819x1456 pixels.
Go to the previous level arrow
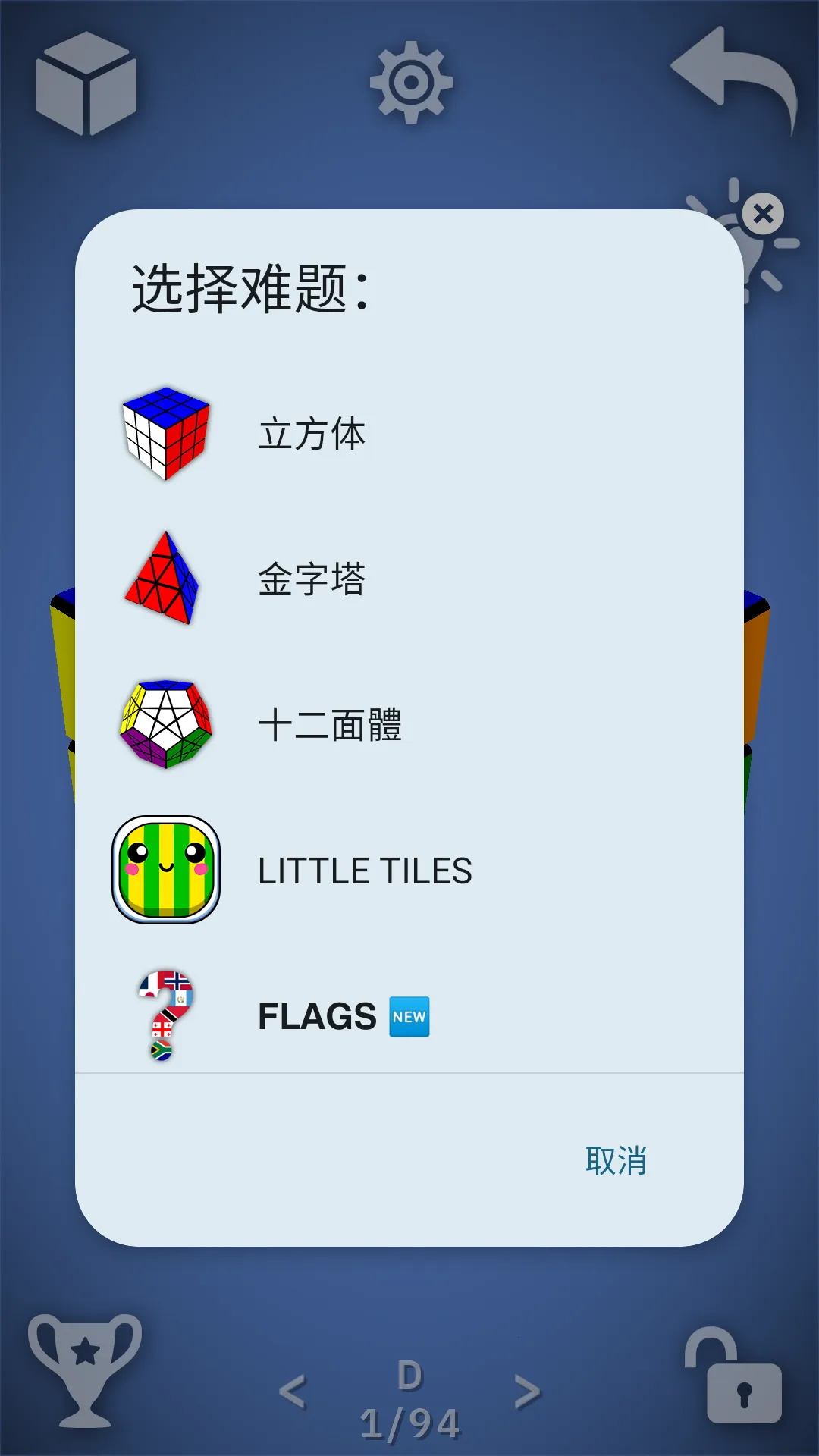click(x=293, y=1392)
